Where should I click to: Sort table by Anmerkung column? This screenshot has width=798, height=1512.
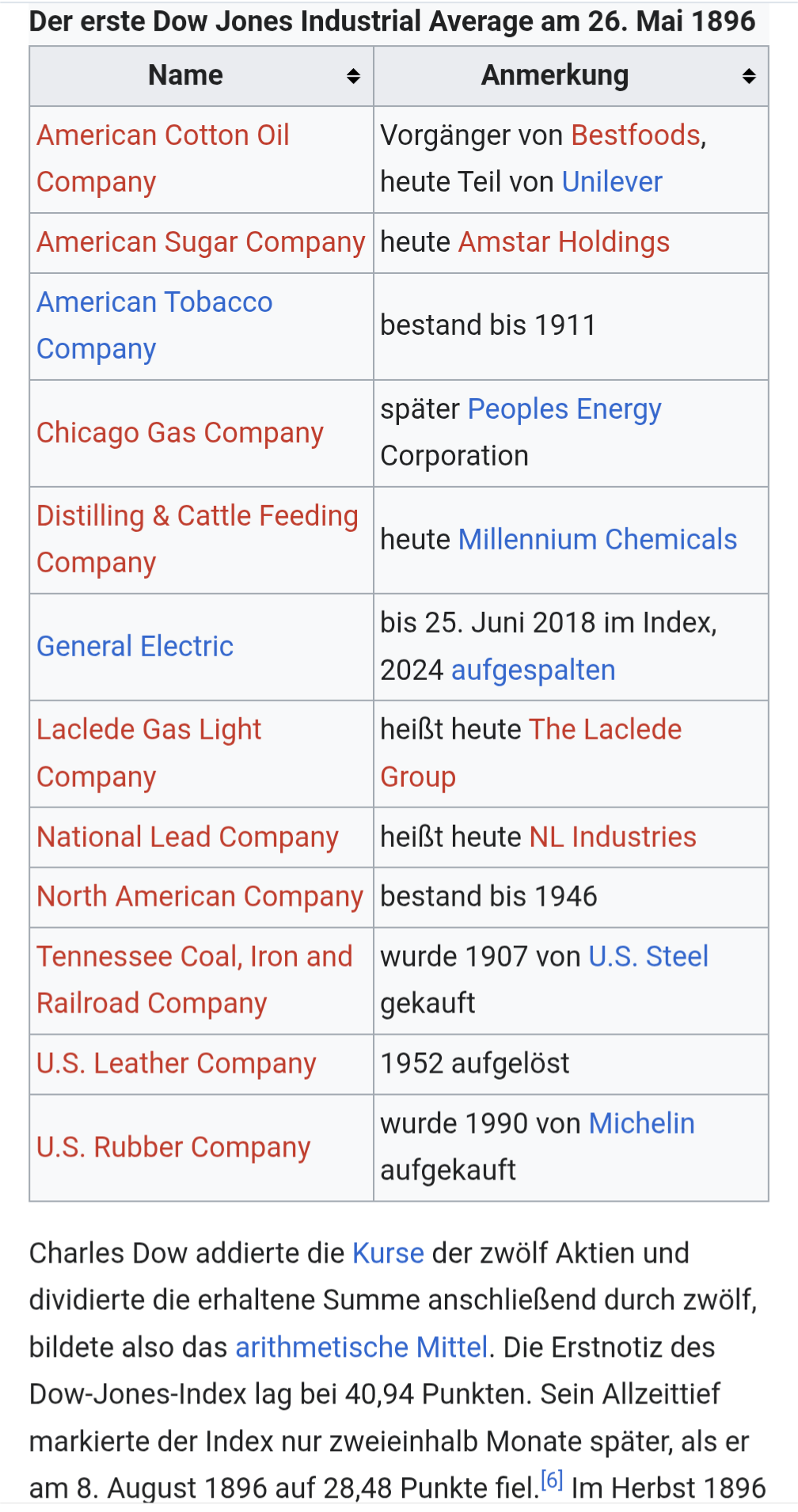tap(748, 76)
